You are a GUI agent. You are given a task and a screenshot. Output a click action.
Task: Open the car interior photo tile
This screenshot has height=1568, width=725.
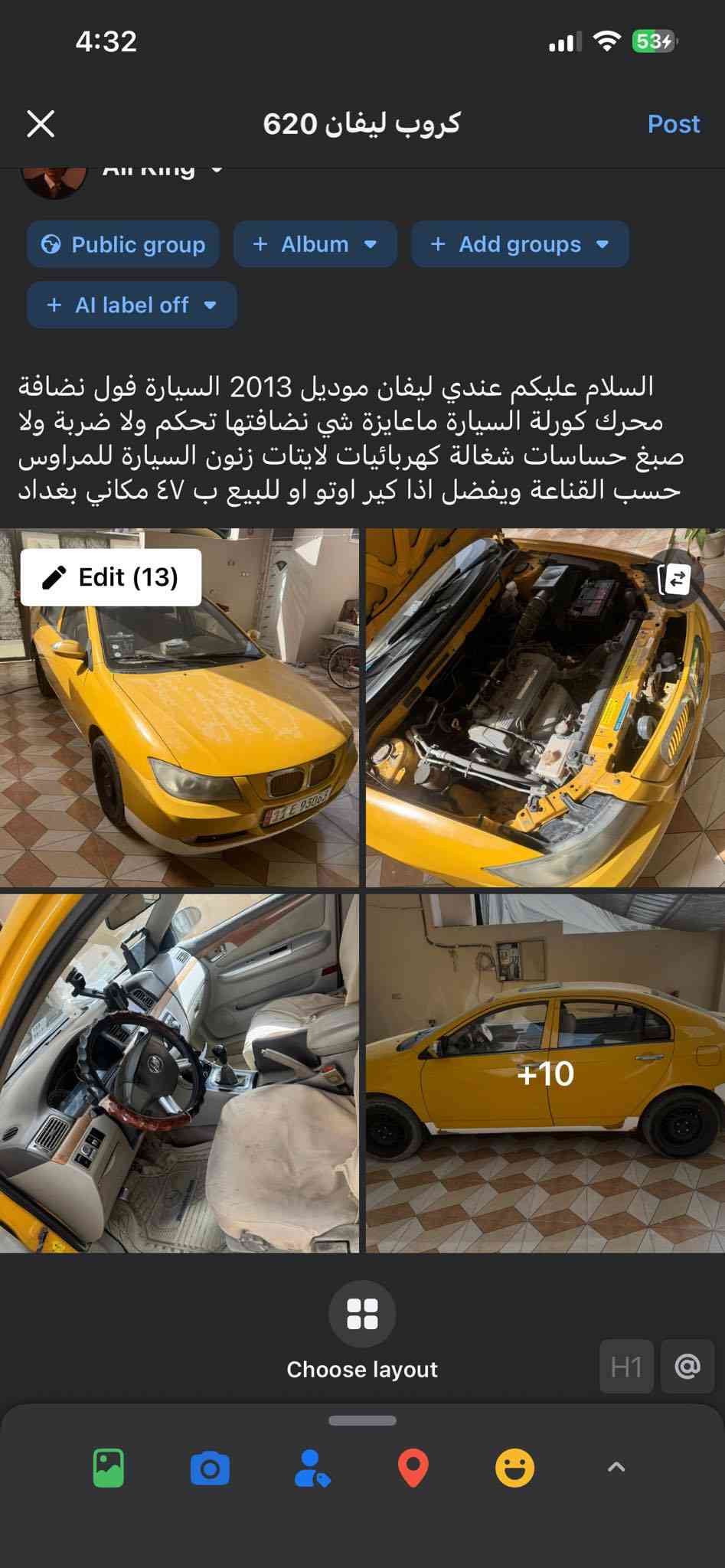pos(179,1073)
